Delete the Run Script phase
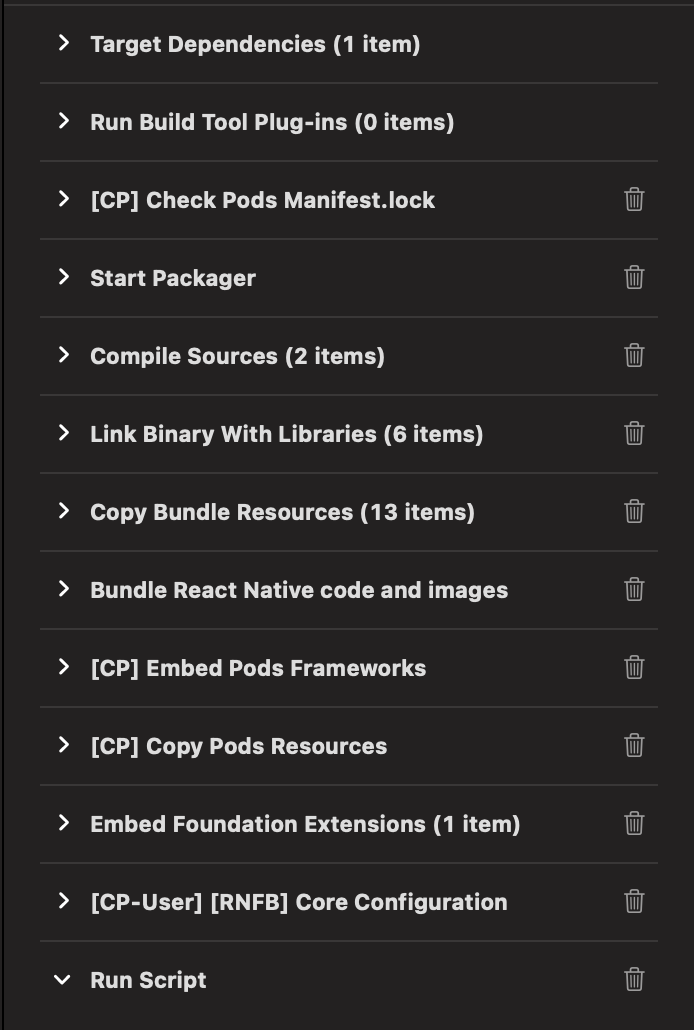The width and height of the screenshot is (694, 1030). 634,979
